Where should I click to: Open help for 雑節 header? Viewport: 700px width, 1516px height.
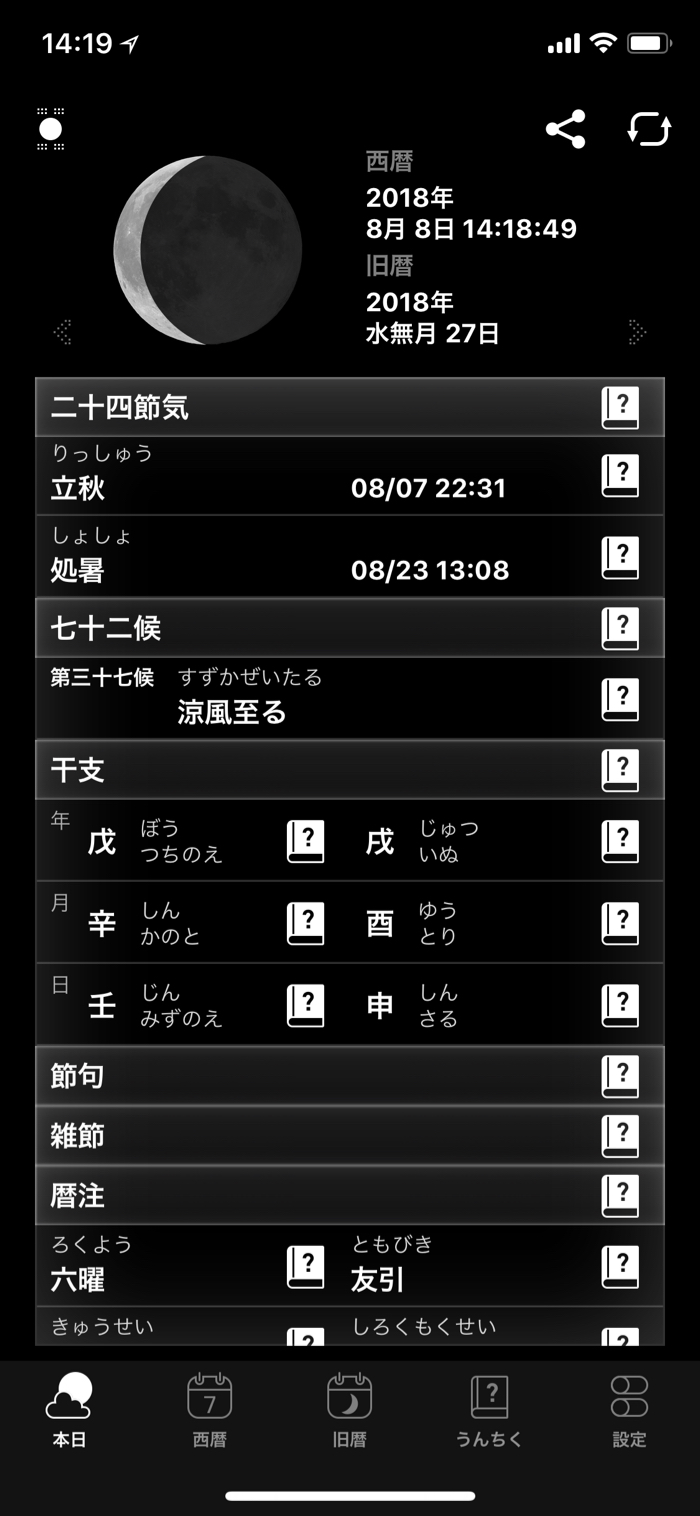click(620, 1136)
